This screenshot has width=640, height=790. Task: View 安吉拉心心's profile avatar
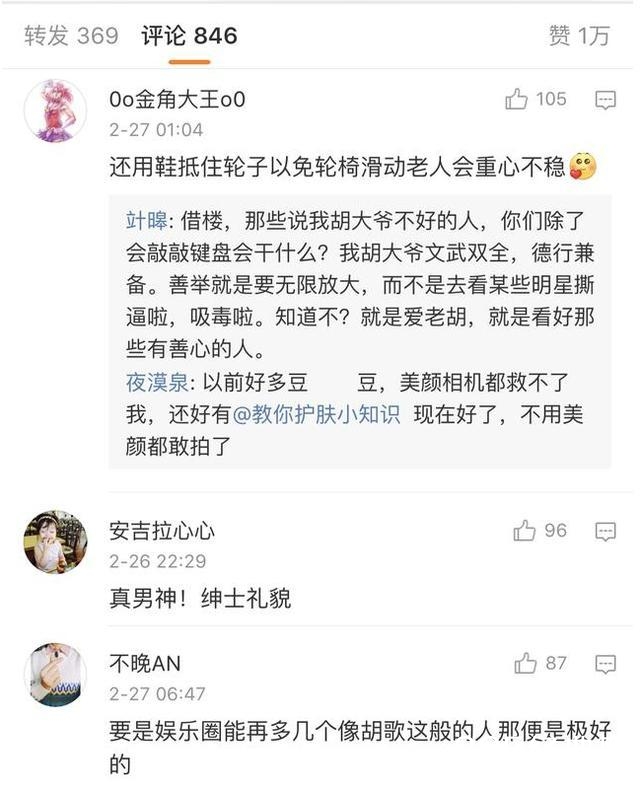tap(55, 543)
